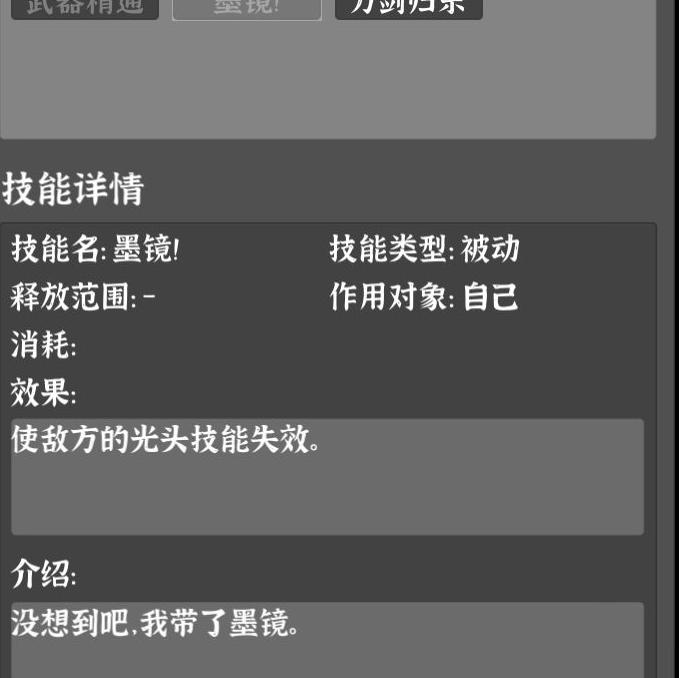
Task: Select the 武器精通 skill button
Action: tap(84, 8)
